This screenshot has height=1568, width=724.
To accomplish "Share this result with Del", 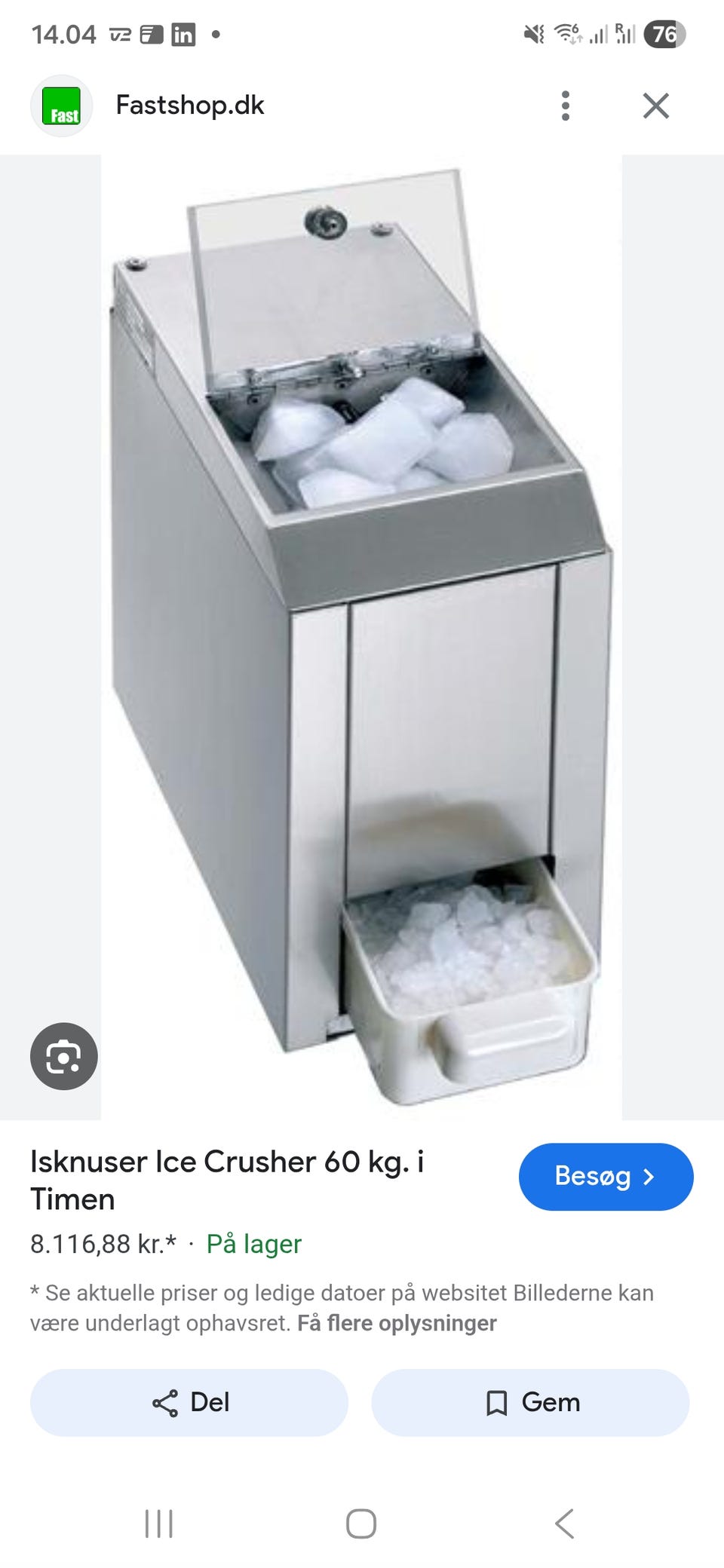I will pos(189,1403).
